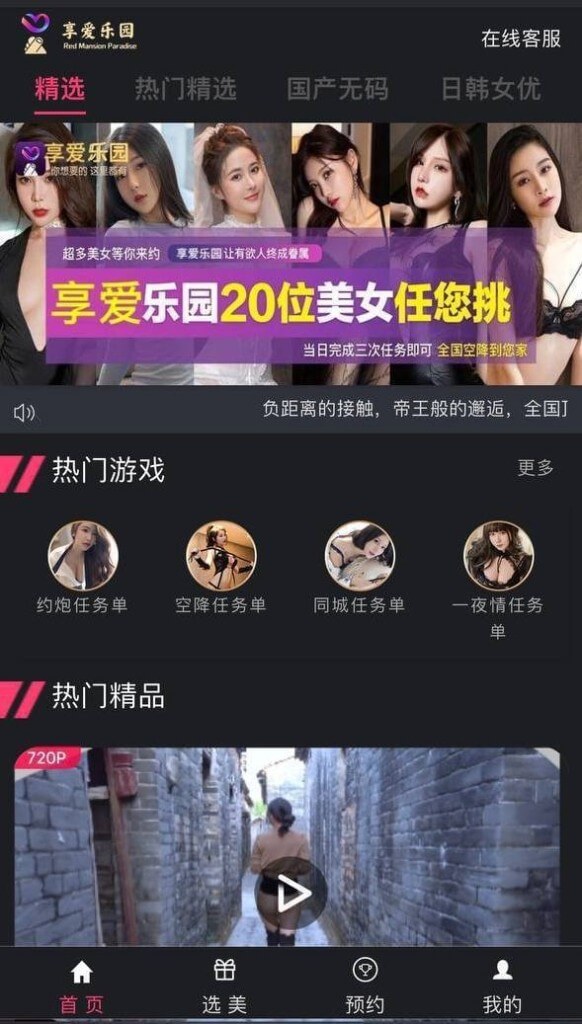Switch to the 国产无码 tab

pos(338,89)
